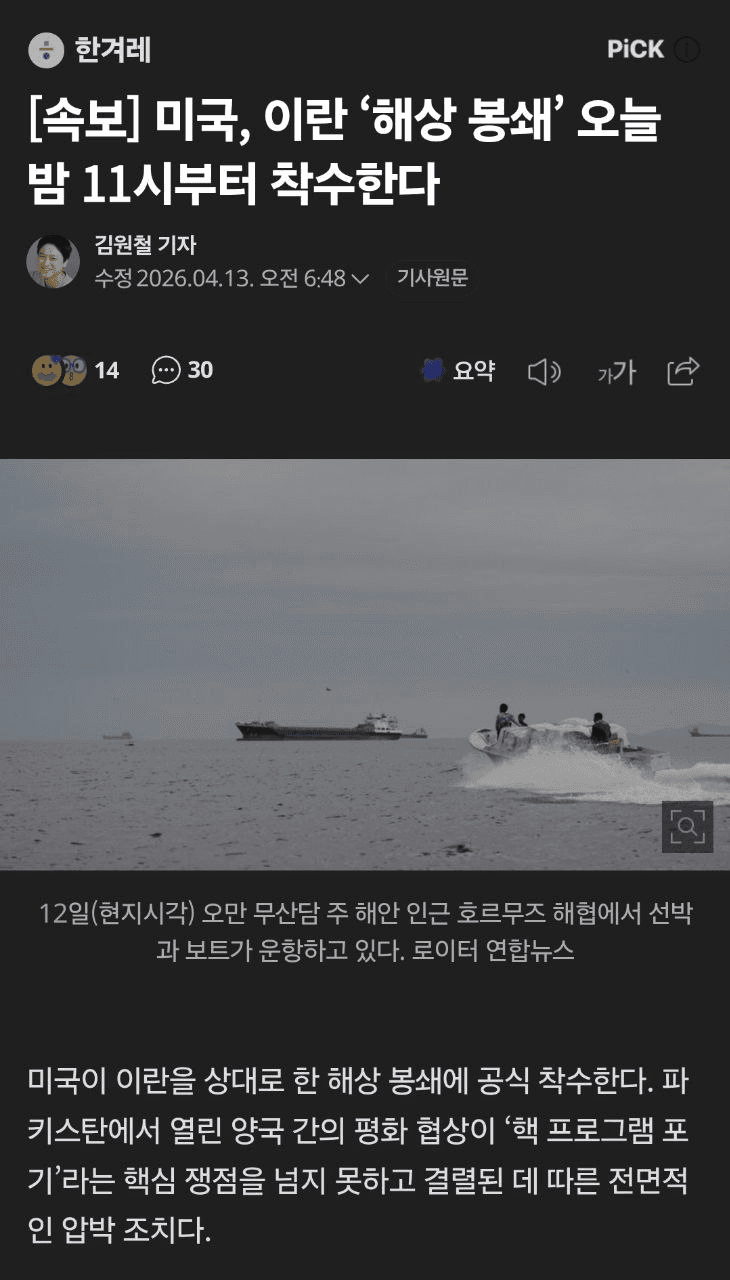Viewport: 730px width, 1280px height.
Task: Show the 요약 article summary
Action: (459, 371)
